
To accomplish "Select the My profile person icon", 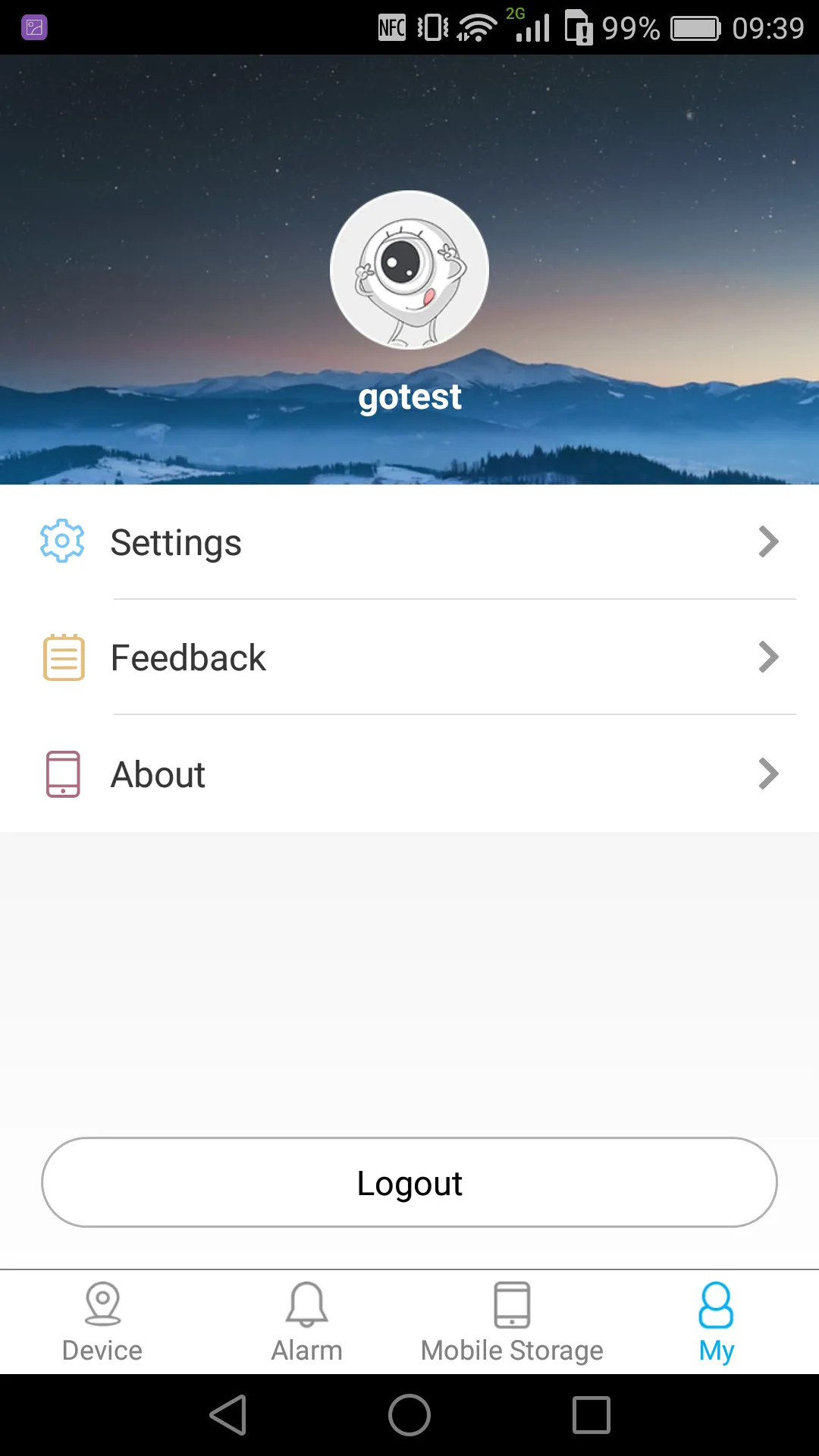I will 716,1303.
